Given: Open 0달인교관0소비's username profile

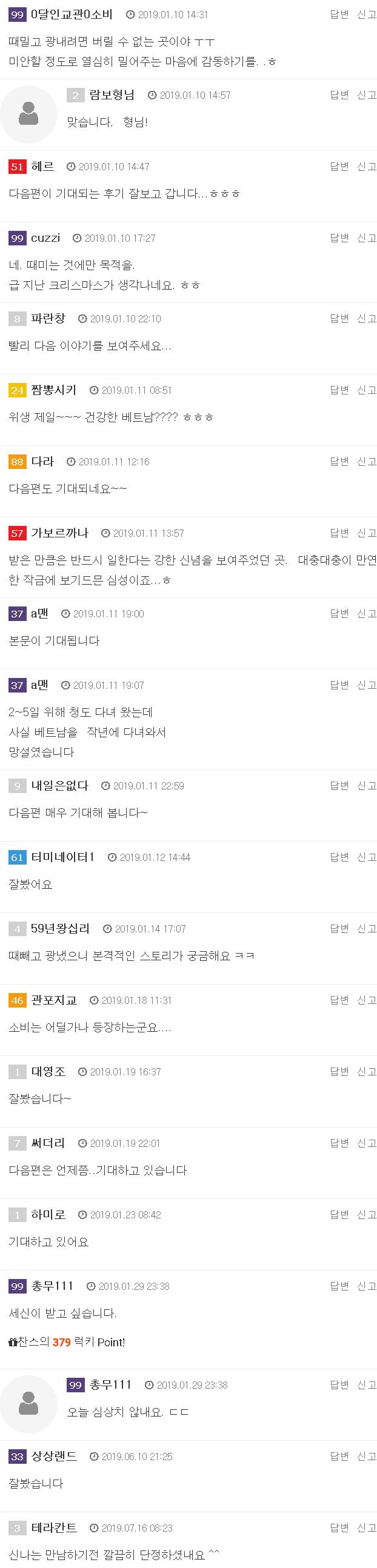Looking at the screenshot, I should click(72, 15).
